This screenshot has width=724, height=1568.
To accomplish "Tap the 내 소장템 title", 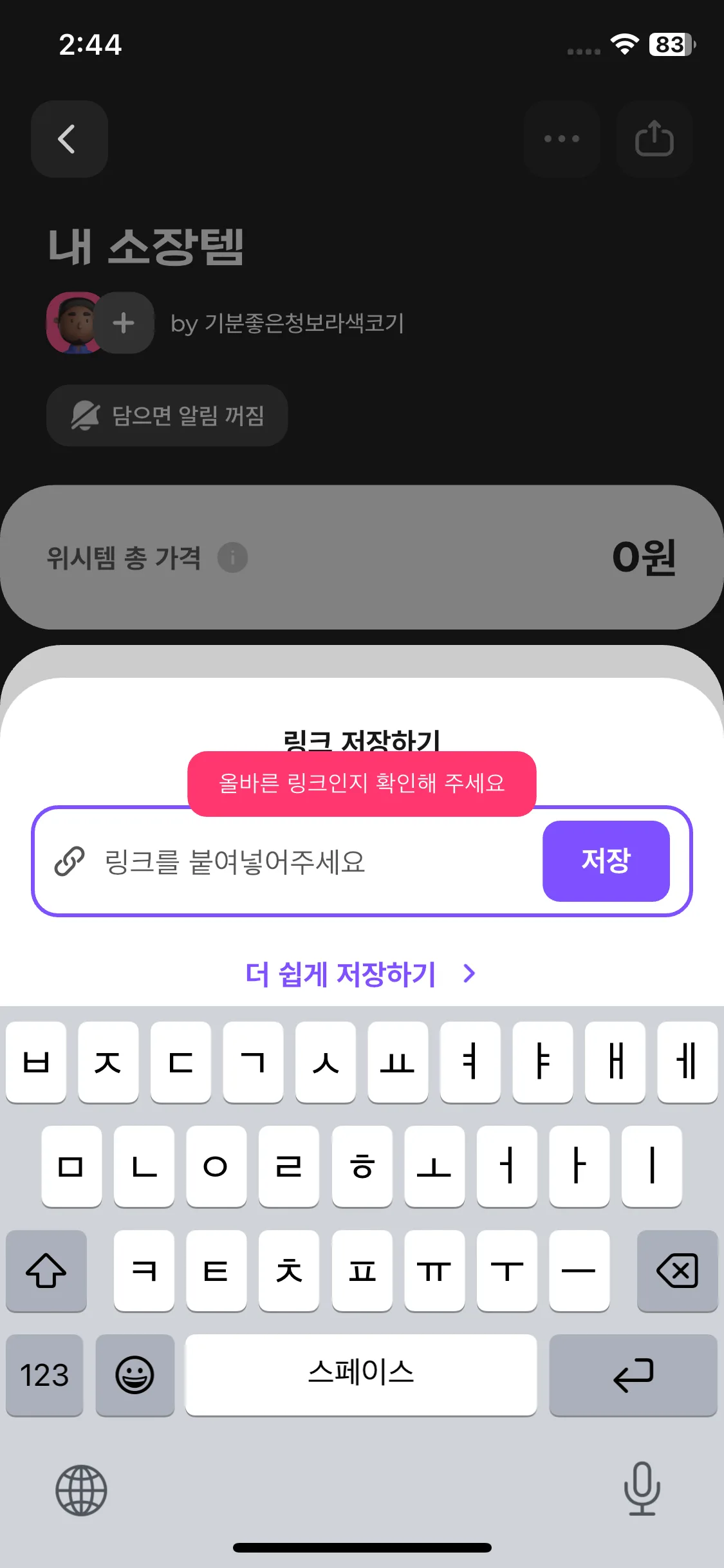I will pos(147,247).
